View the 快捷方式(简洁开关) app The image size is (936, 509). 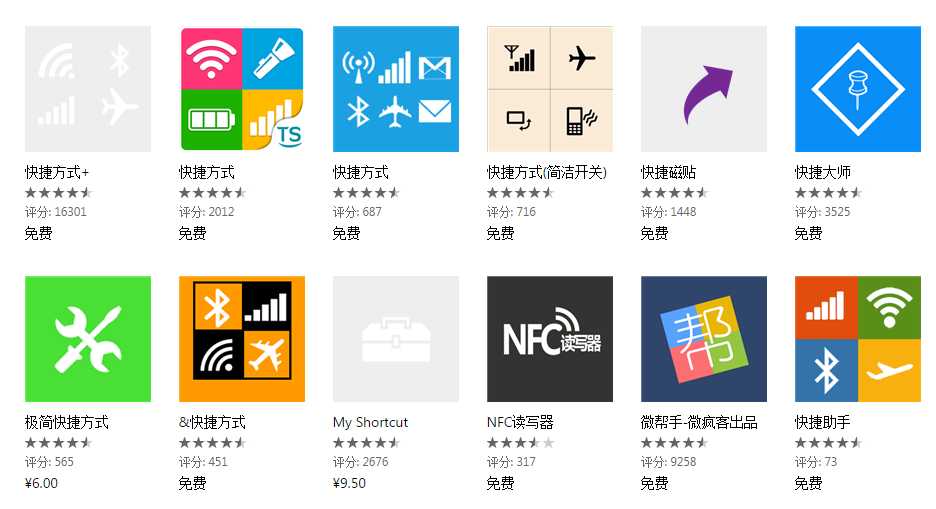pos(550,89)
